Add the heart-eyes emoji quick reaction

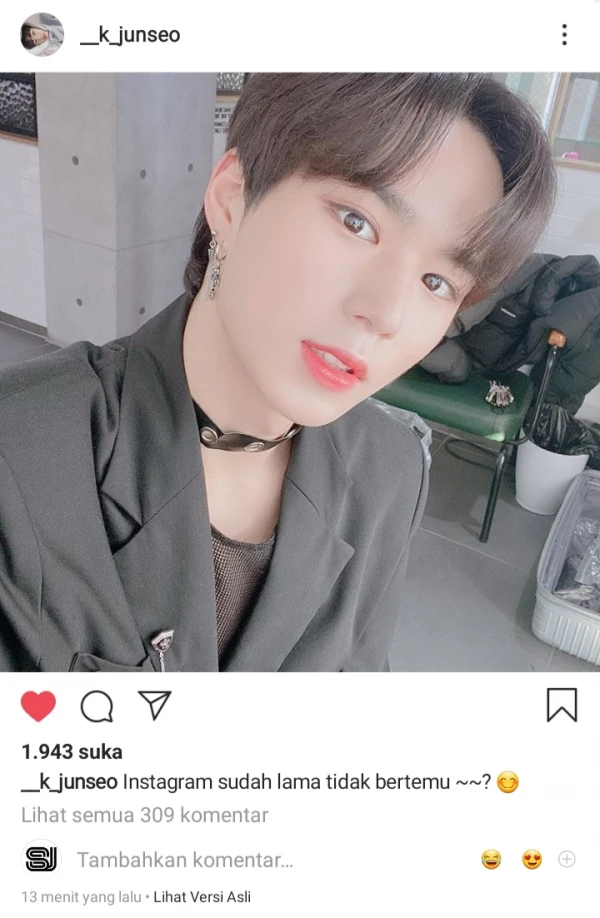click(x=532, y=859)
